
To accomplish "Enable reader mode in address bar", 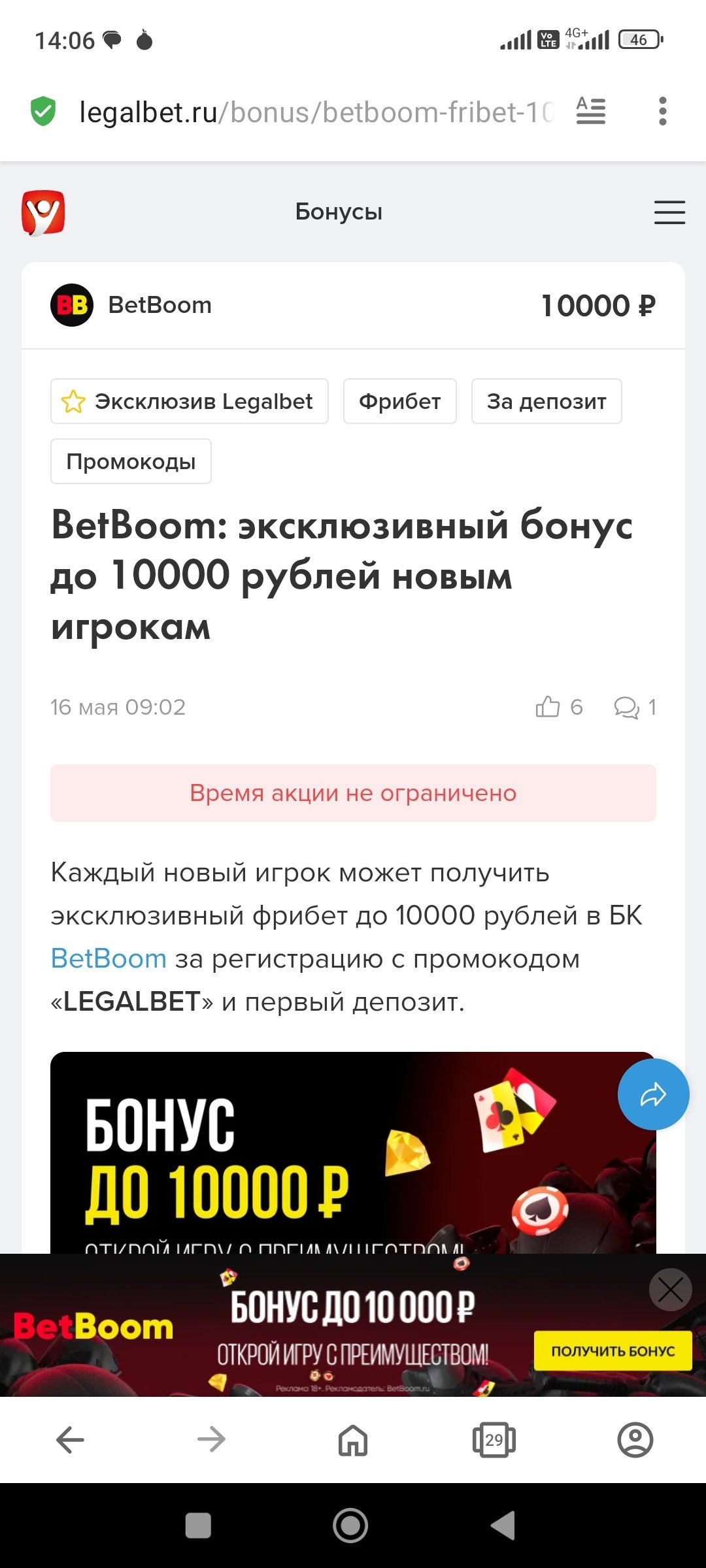I will 591,111.
